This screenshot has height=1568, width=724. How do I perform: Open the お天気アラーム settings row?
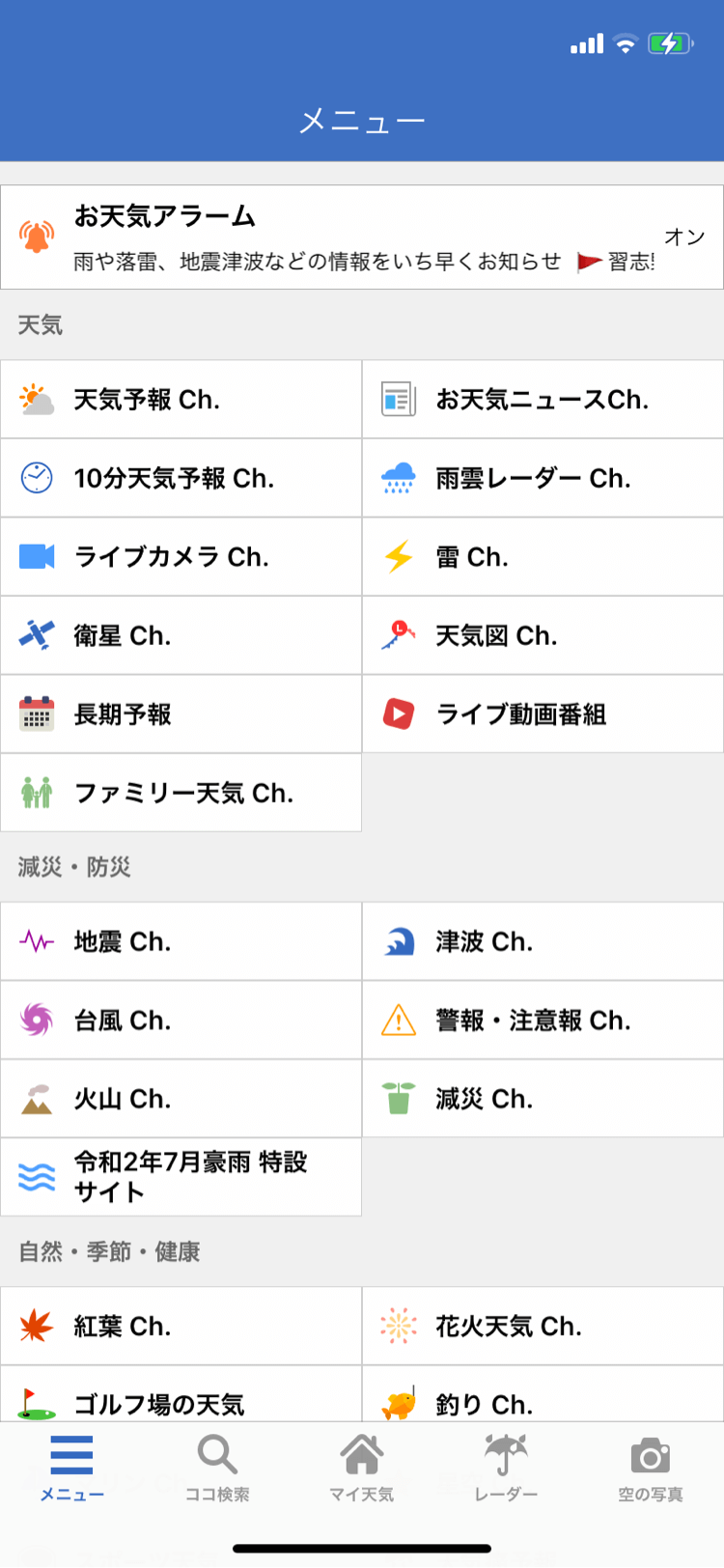[362, 238]
